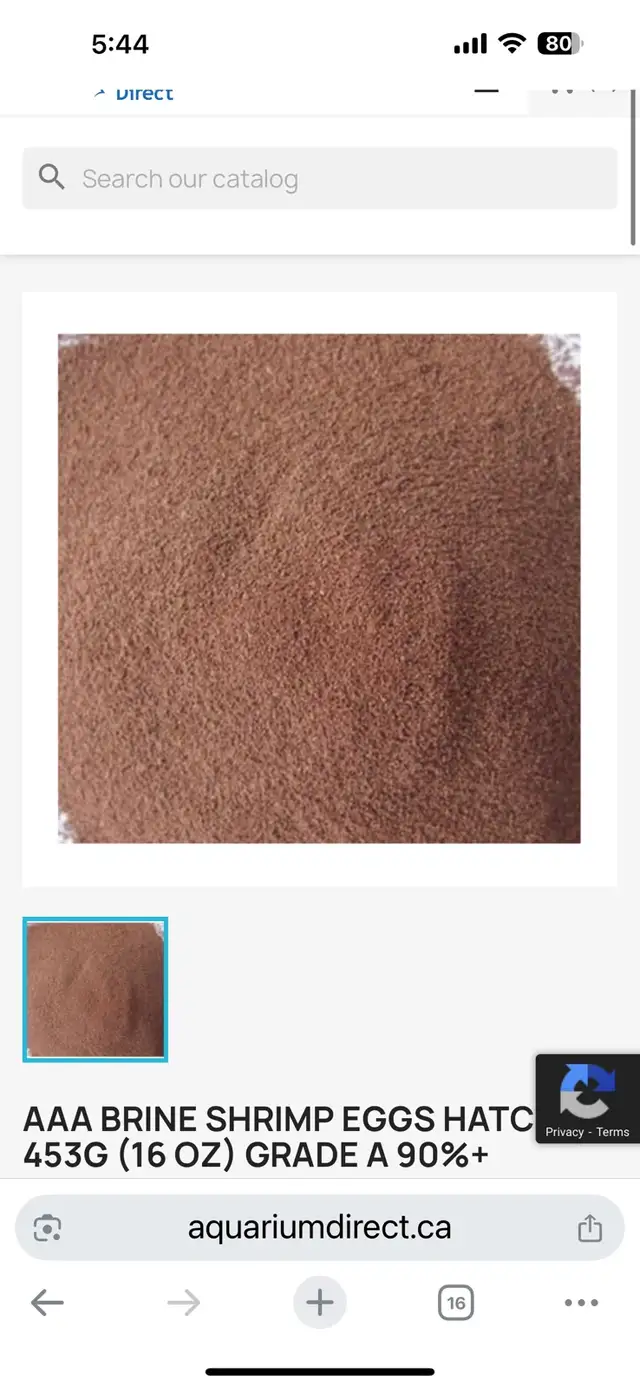The height and width of the screenshot is (1388, 640).
Task: Open the reCAPTCHA Privacy link
Action: (564, 1132)
